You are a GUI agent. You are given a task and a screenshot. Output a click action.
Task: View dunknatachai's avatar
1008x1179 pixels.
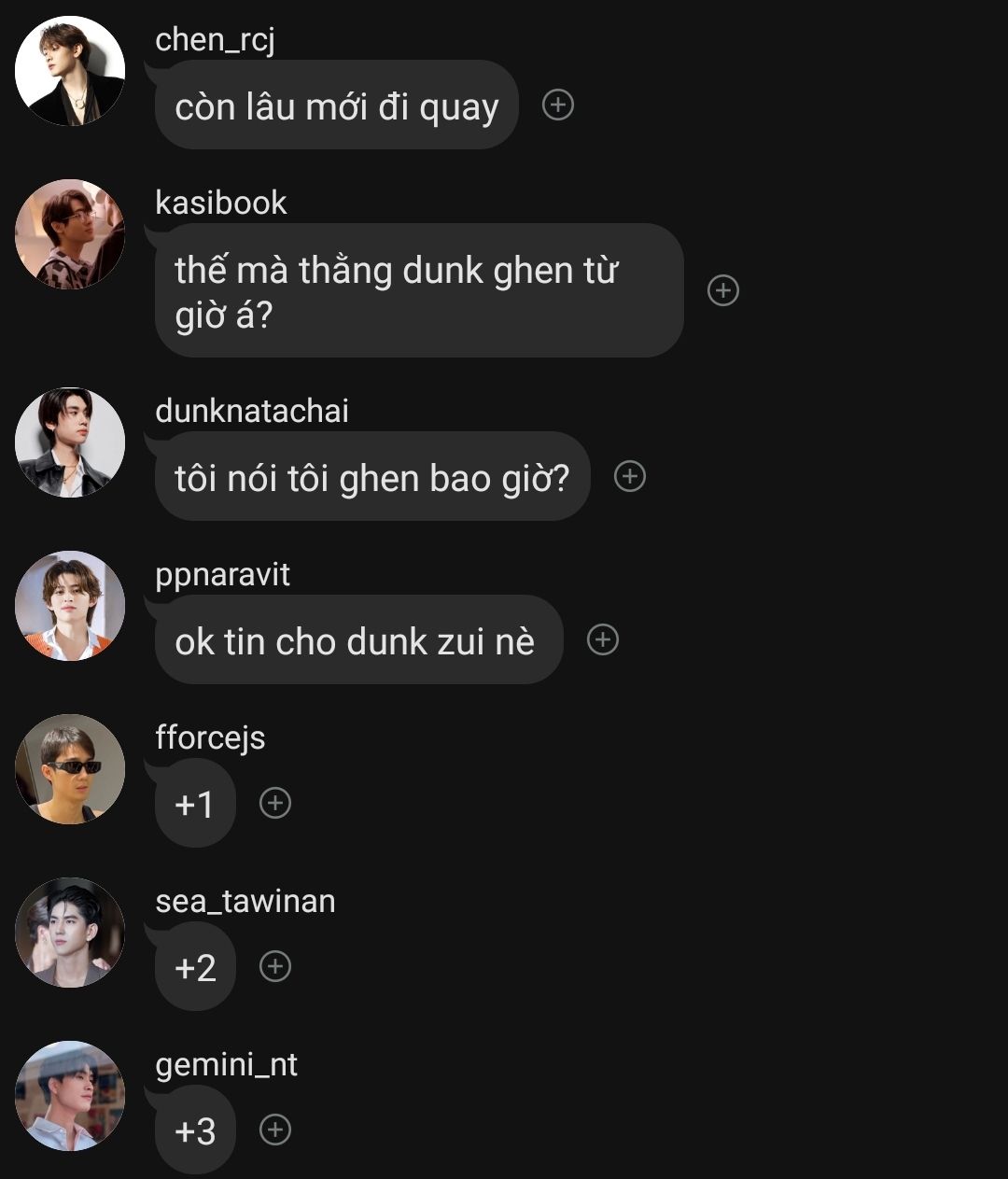pyautogui.click(x=70, y=442)
